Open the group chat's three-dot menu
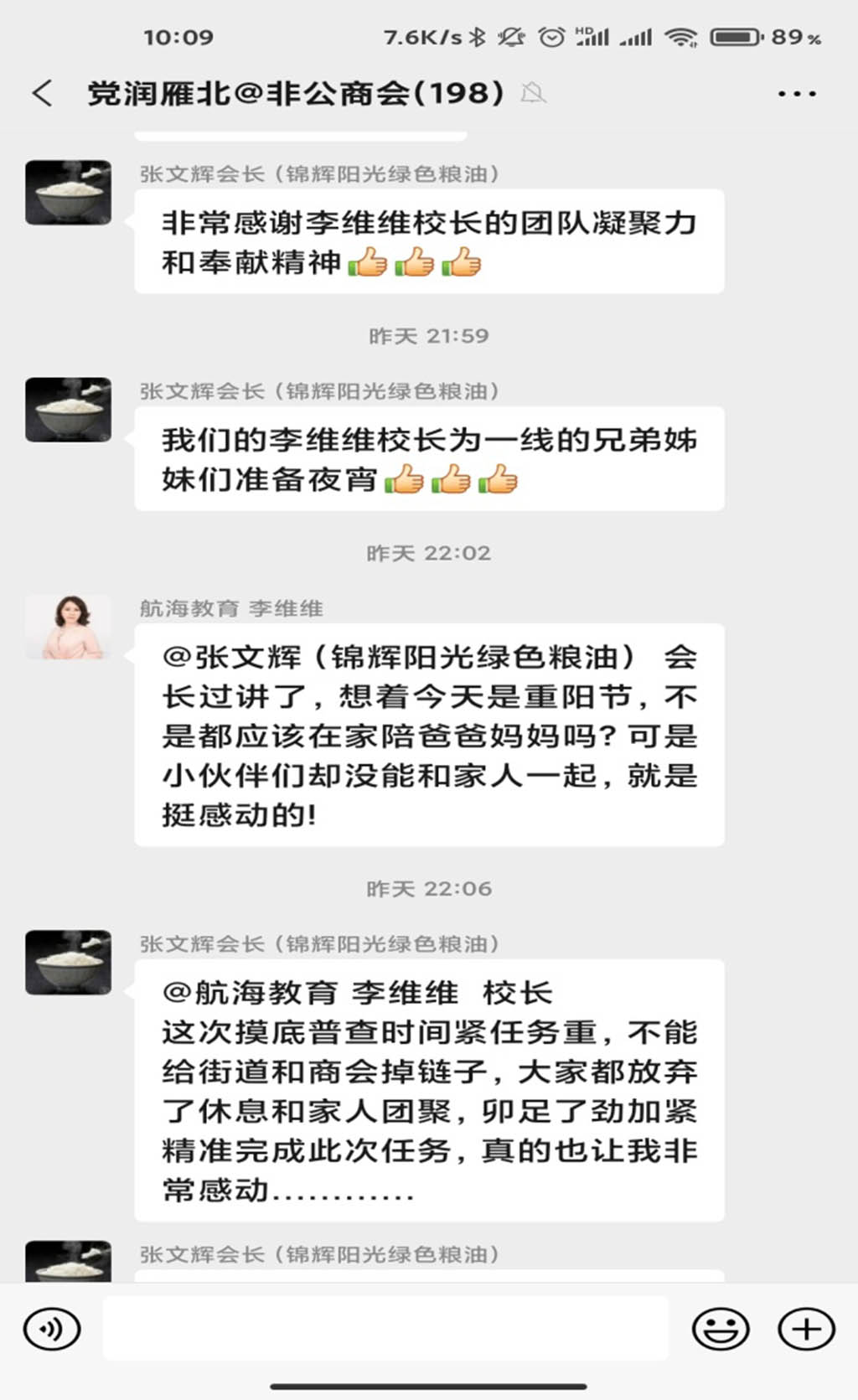858x1400 pixels. click(x=796, y=94)
